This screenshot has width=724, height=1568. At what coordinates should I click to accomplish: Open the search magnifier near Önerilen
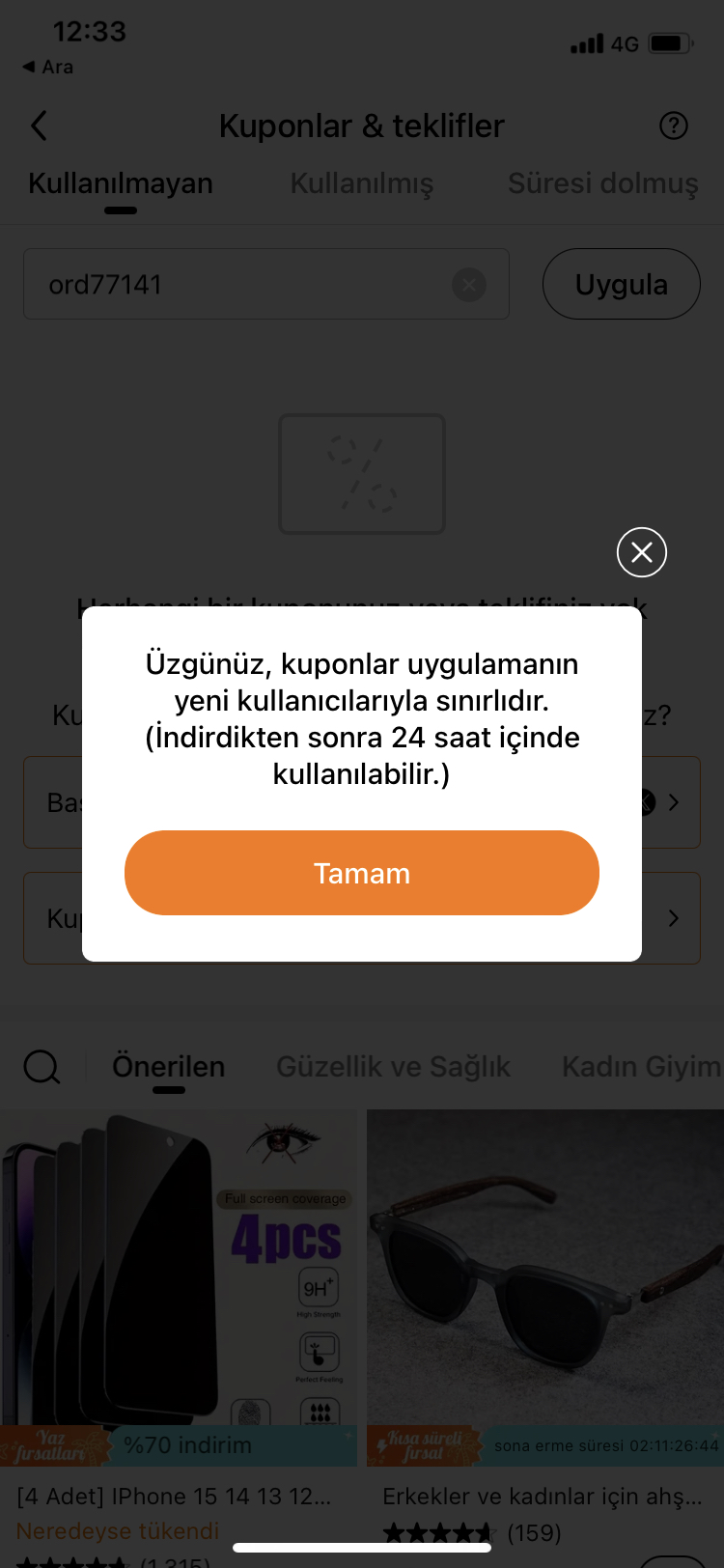point(42,1067)
